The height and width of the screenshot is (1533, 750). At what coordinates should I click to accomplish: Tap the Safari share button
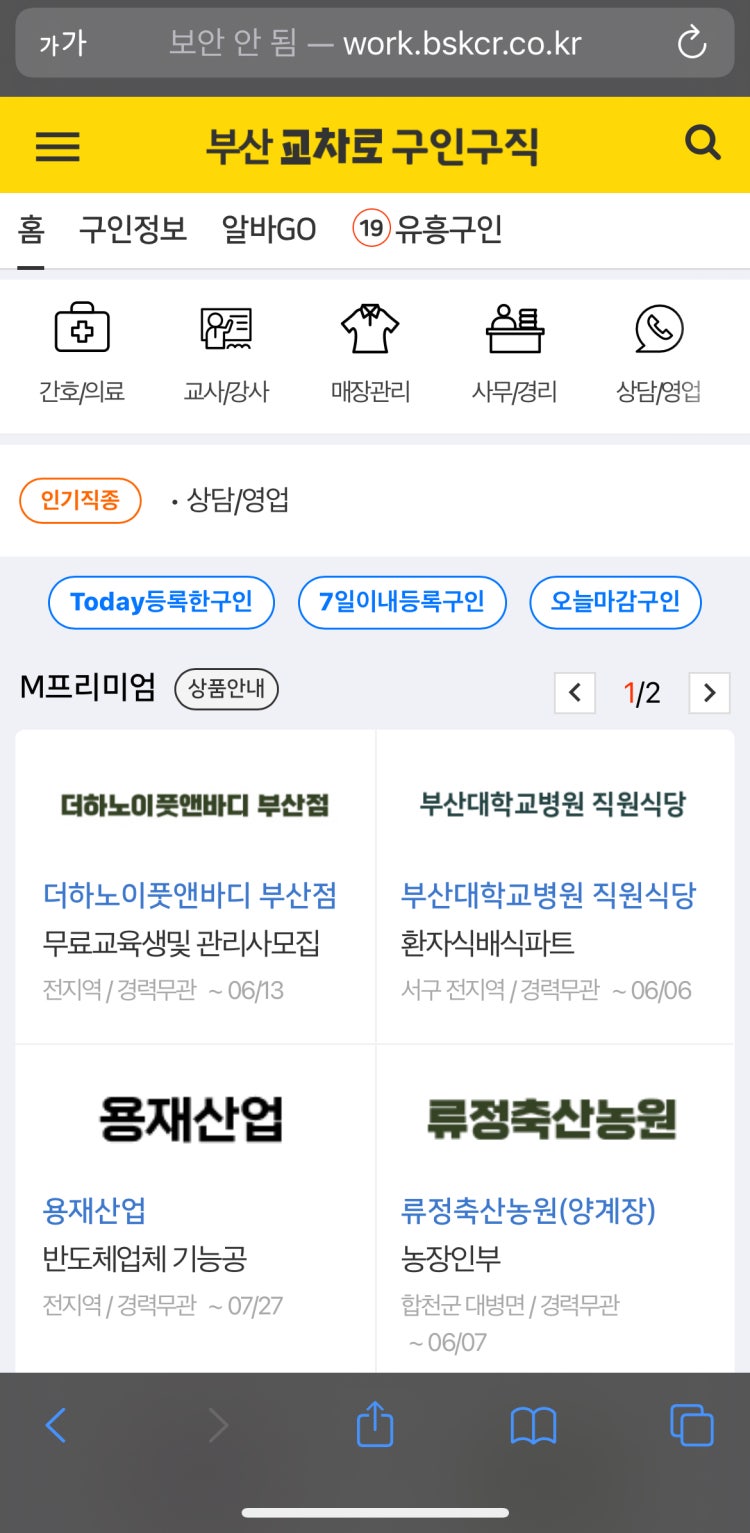(375, 1425)
